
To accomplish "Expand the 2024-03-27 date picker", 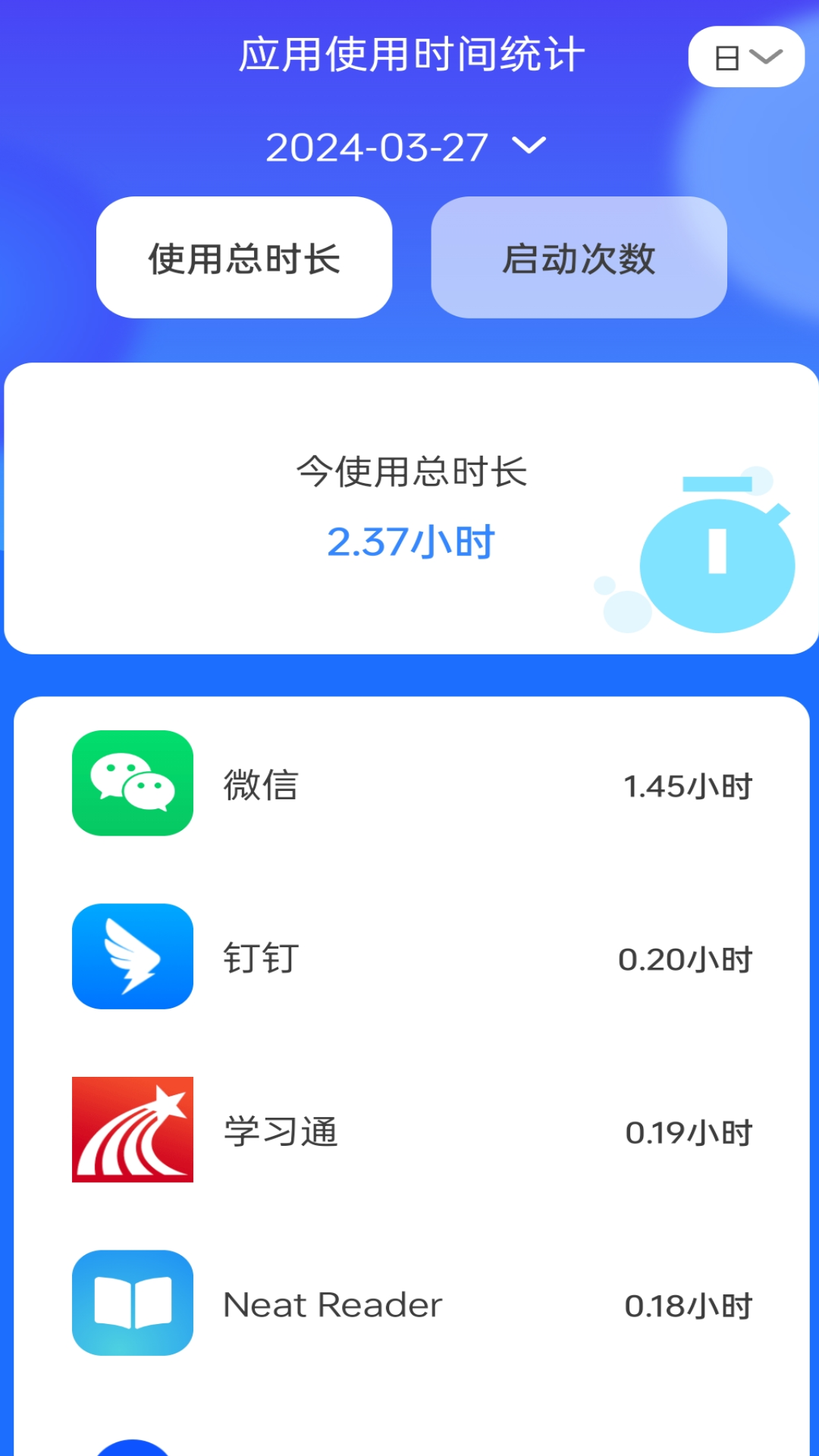I will point(406,147).
